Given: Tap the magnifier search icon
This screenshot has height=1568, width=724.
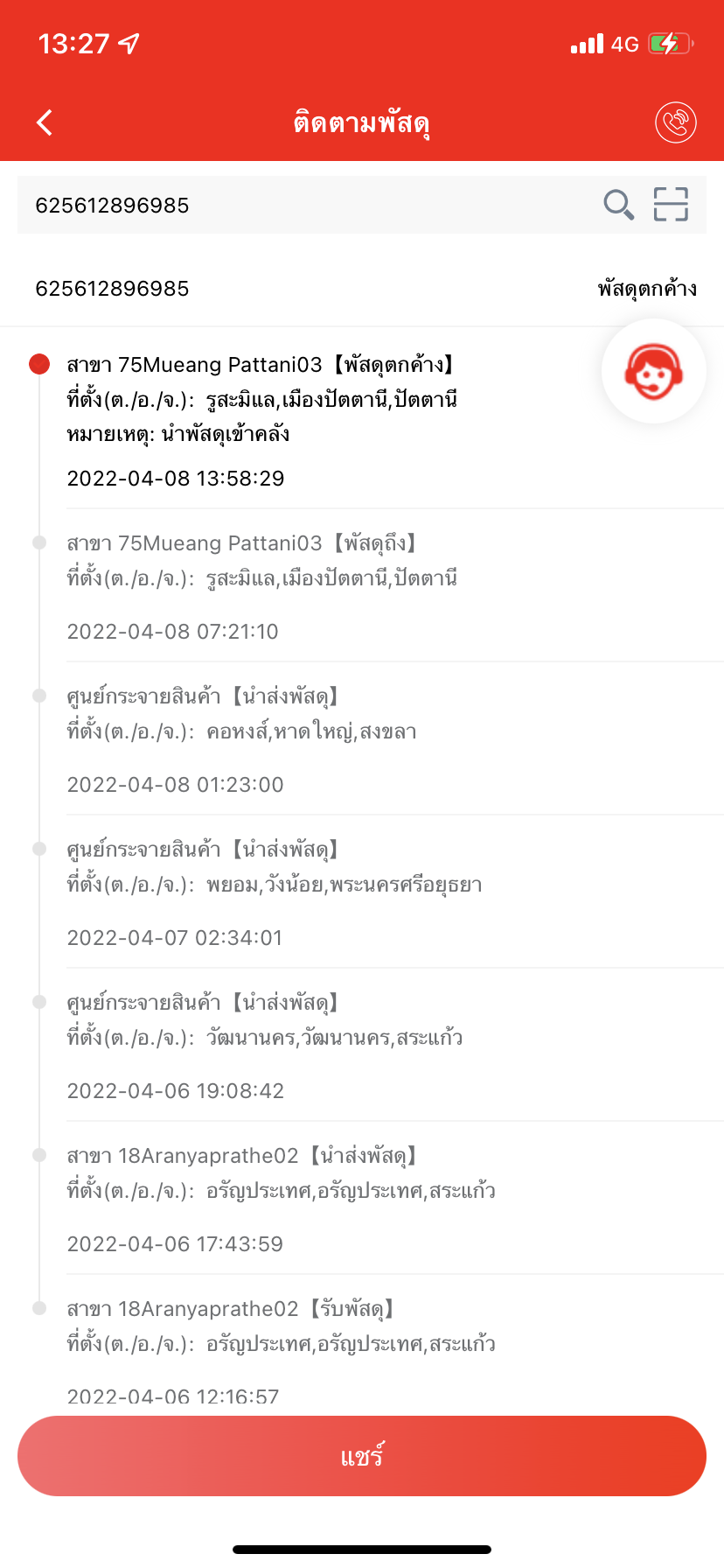Looking at the screenshot, I should coord(618,206).
